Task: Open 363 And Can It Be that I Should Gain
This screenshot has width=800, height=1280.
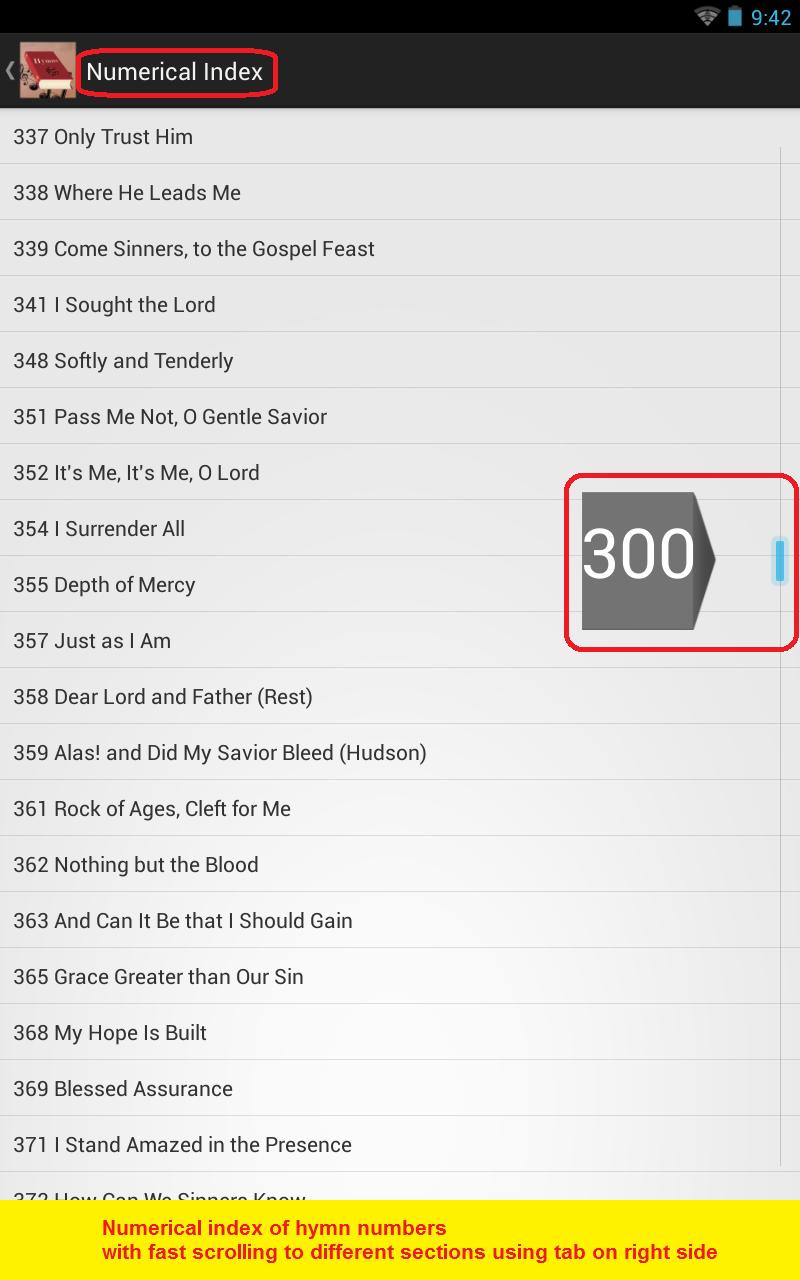Action: (183, 921)
